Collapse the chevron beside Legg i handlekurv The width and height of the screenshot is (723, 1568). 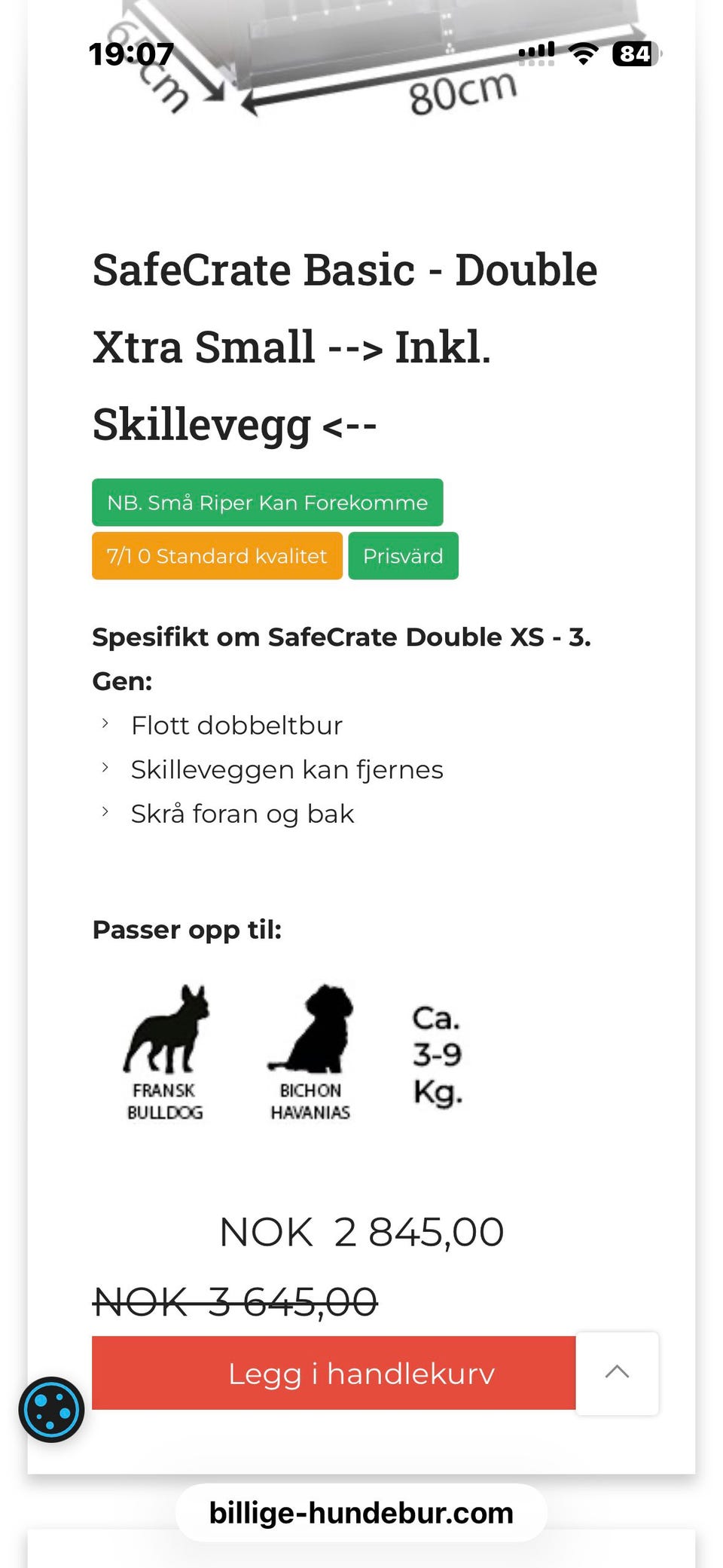coord(618,1371)
